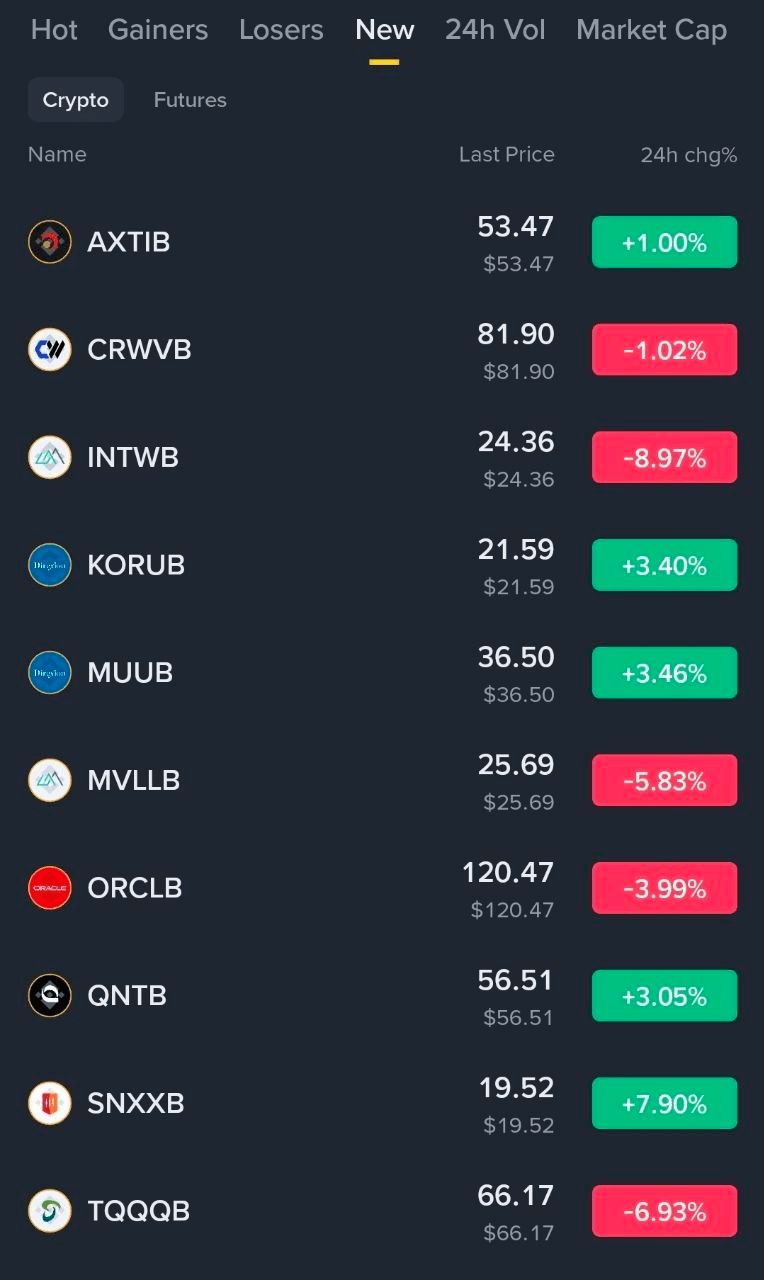Viewport: 764px width, 1280px height.
Task: View INTWB details
Action: [x=382, y=457]
